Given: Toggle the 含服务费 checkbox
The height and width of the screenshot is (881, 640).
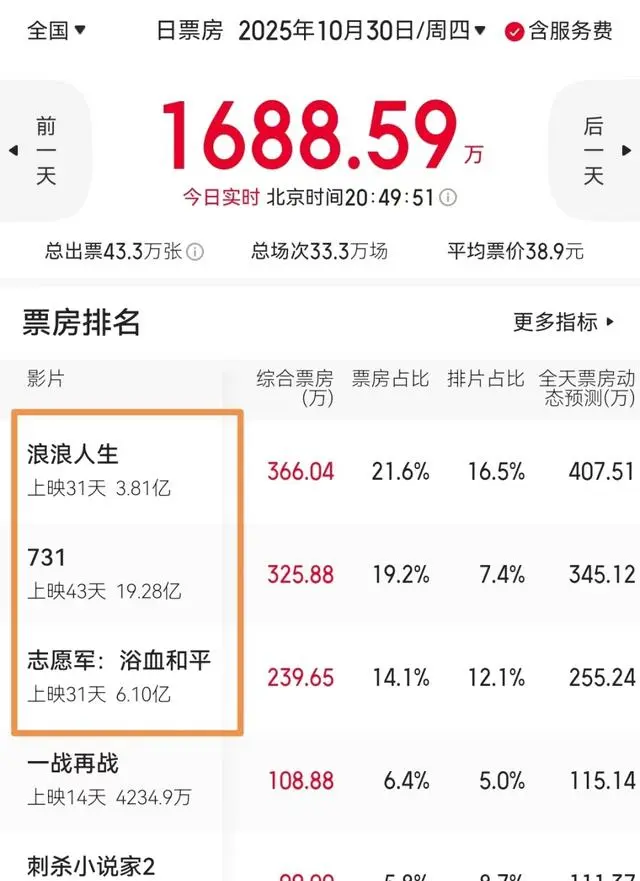Looking at the screenshot, I should point(515,32).
